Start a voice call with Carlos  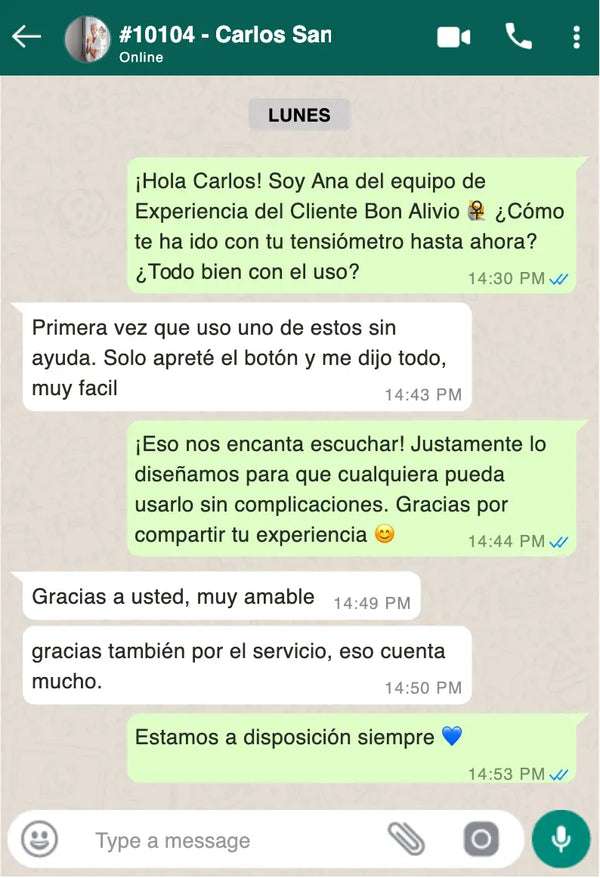(519, 37)
